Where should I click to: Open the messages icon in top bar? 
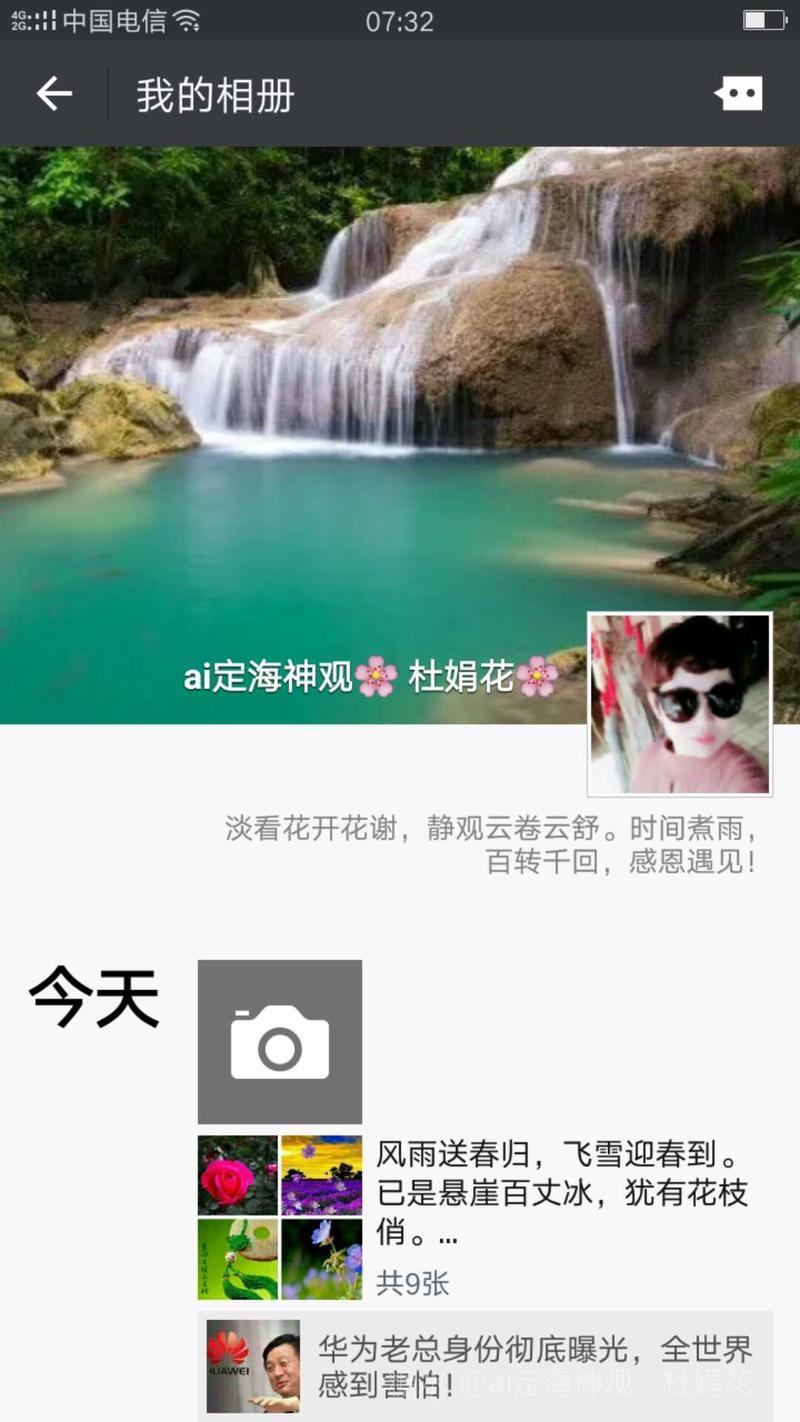tap(739, 94)
